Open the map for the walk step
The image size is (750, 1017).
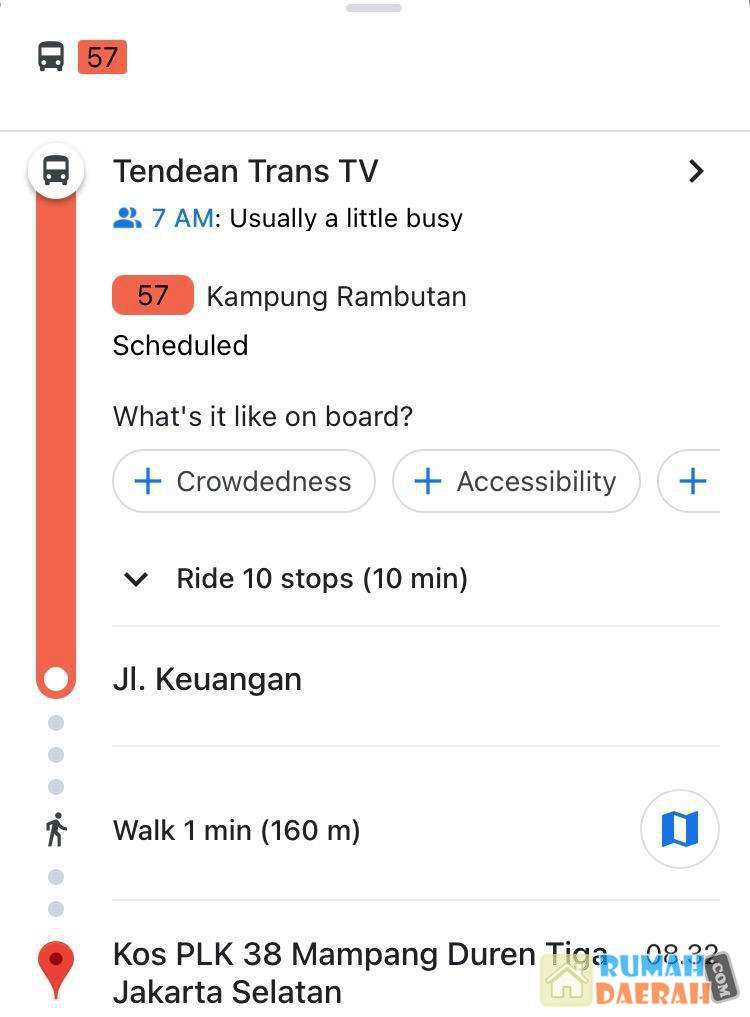(679, 829)
